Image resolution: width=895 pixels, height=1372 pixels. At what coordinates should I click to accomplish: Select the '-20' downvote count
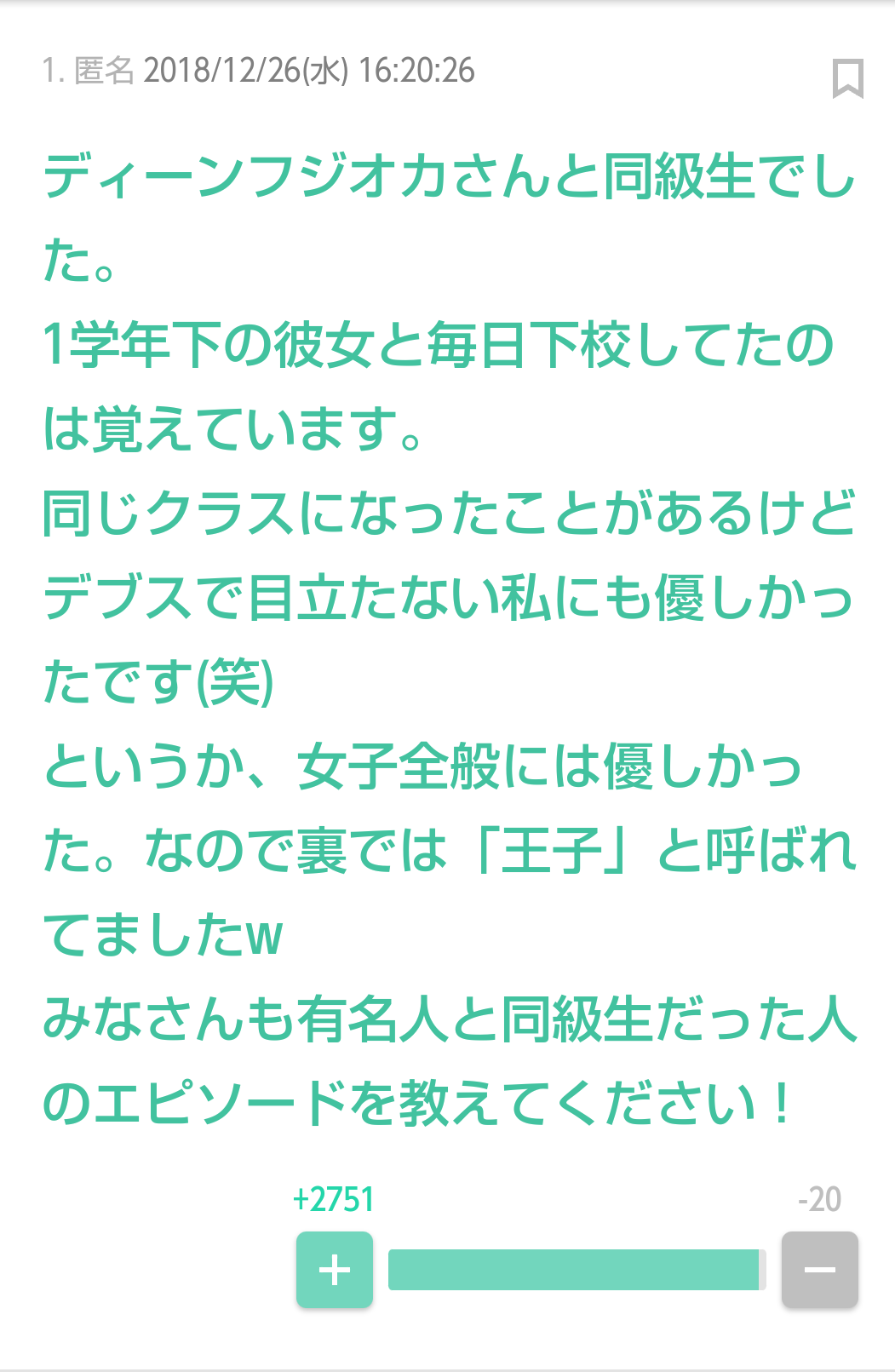point(818,1199)
